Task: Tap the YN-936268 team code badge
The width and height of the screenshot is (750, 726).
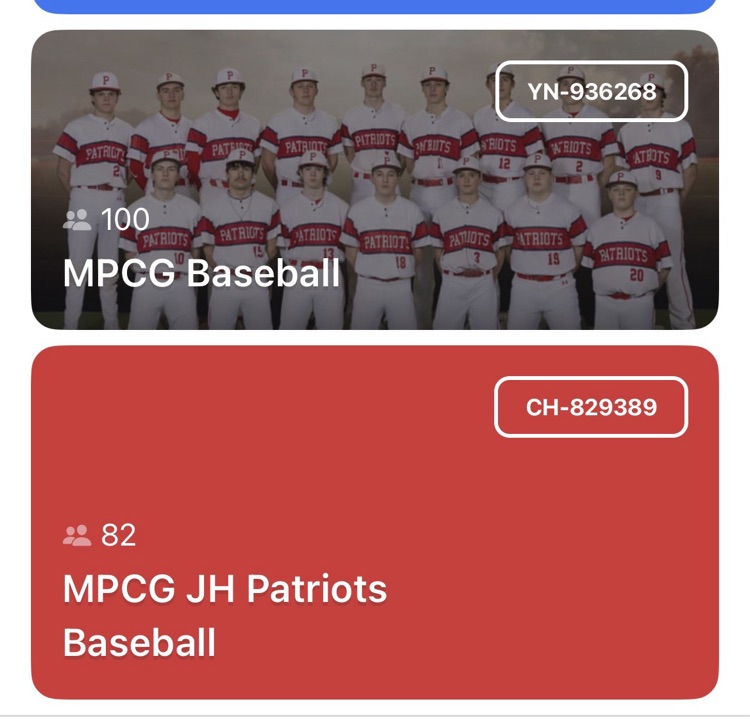Action: point(591,92)
